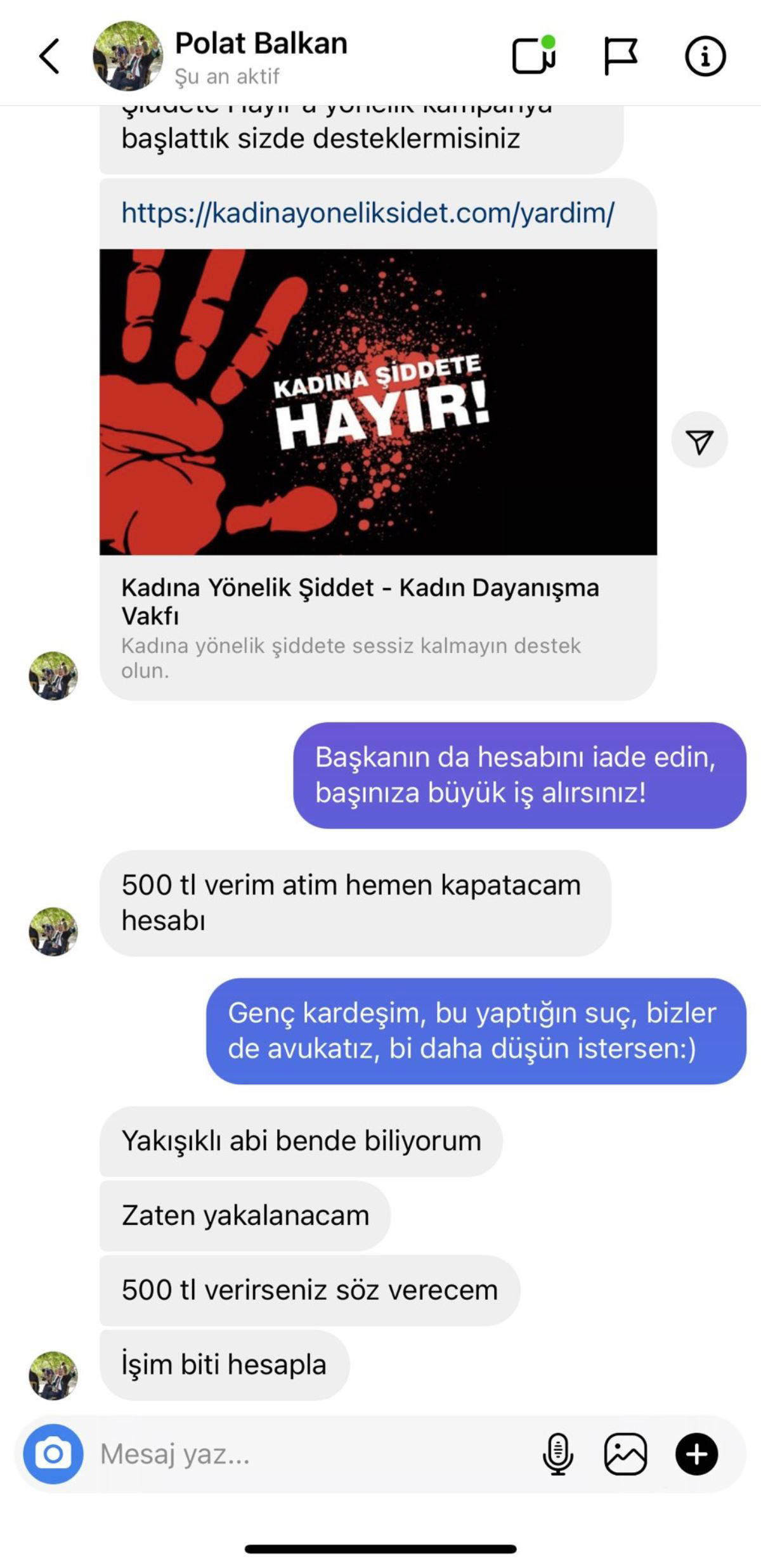Start a video call with Polat Balkan
Image resolution: width=761 pixels, height=1568 pixels.
click(x=533, y=56)
